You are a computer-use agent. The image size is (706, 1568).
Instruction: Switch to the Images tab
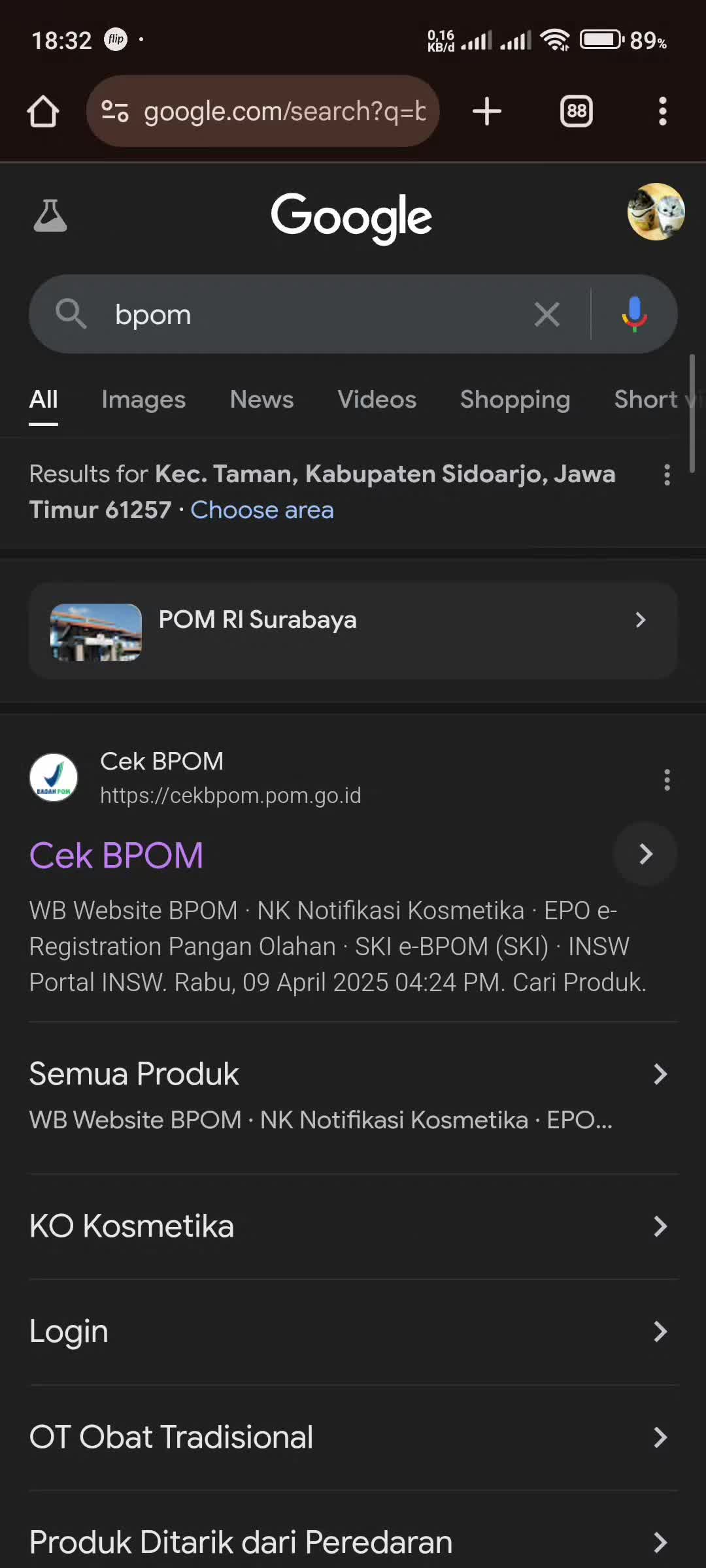(x=143, y=399)
